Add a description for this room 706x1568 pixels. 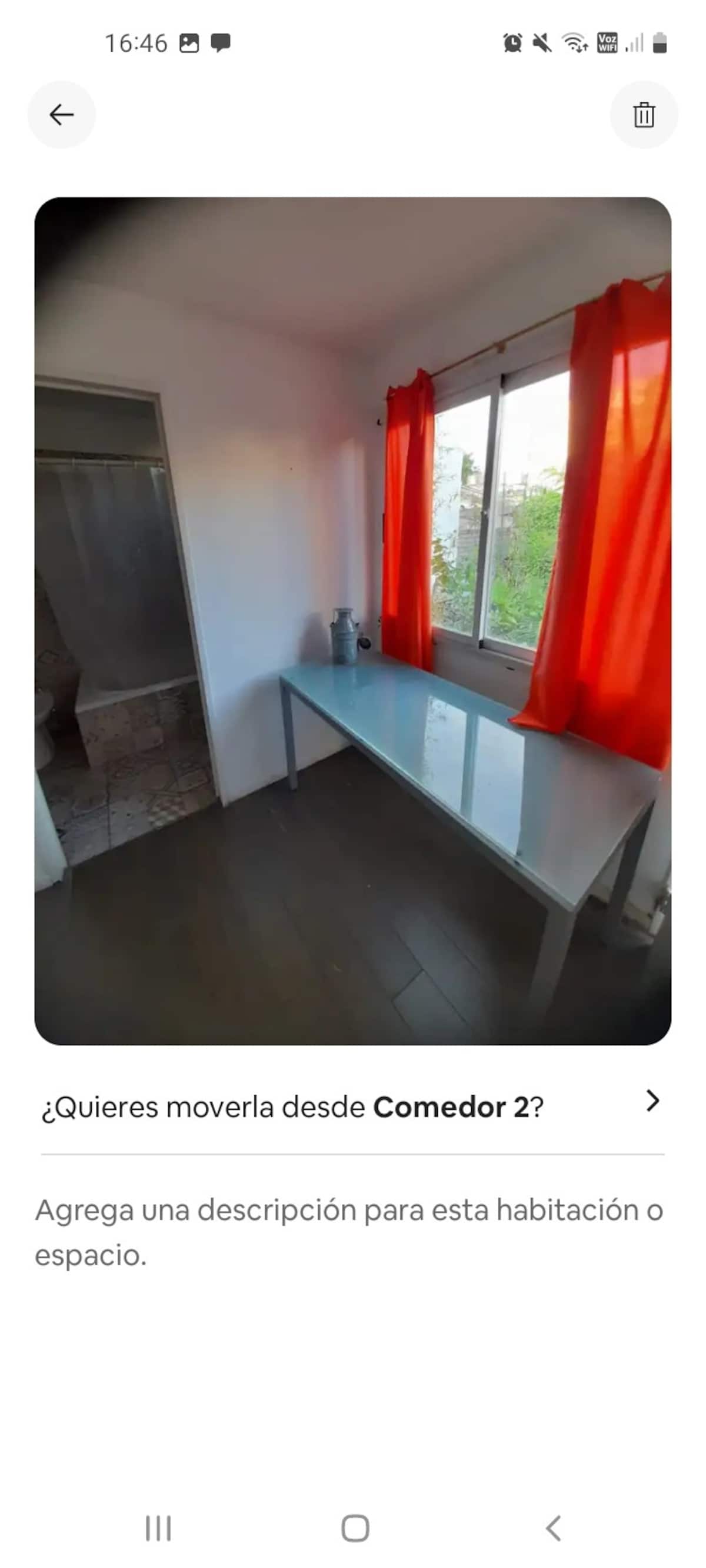348,1232
